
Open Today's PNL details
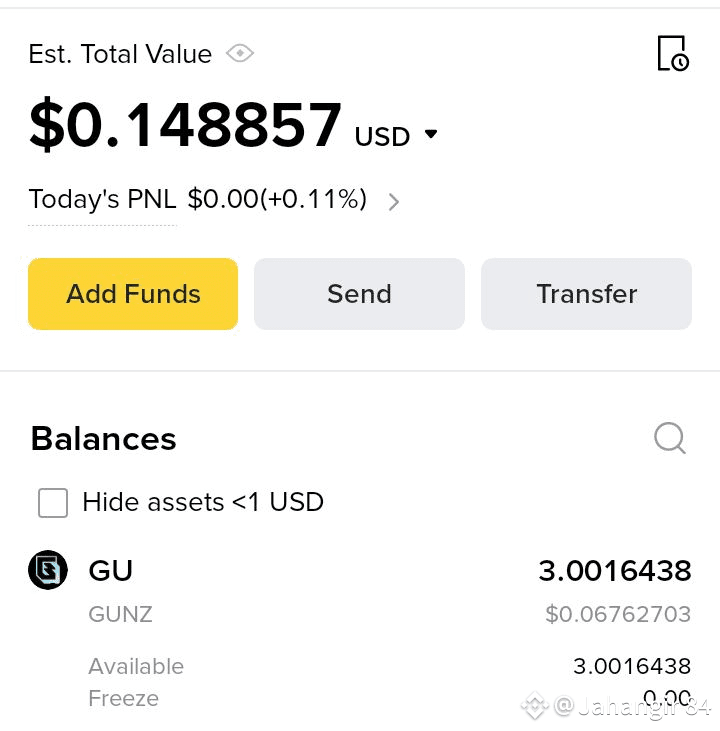393,202
